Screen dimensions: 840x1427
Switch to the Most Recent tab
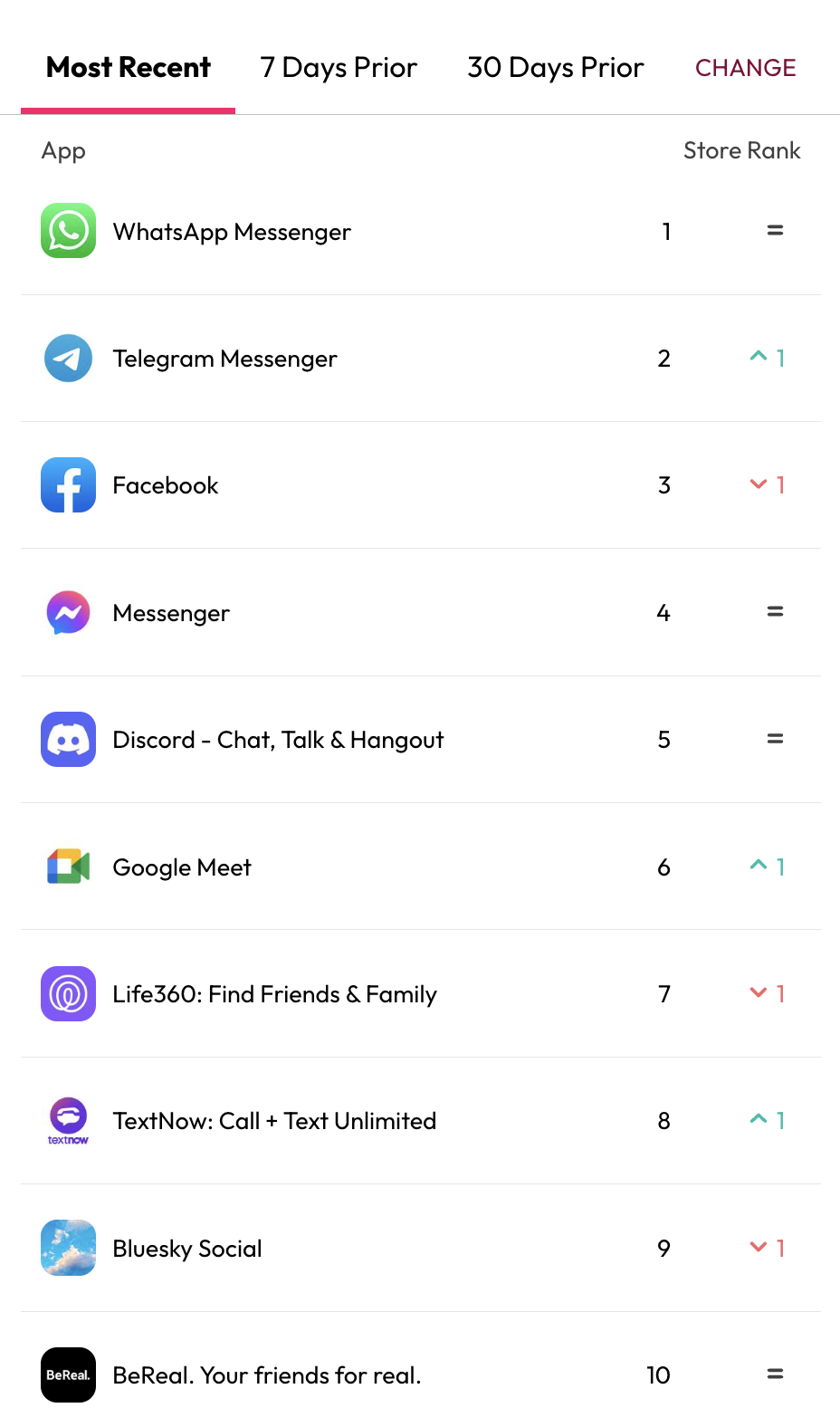click(x=129, y=68)
